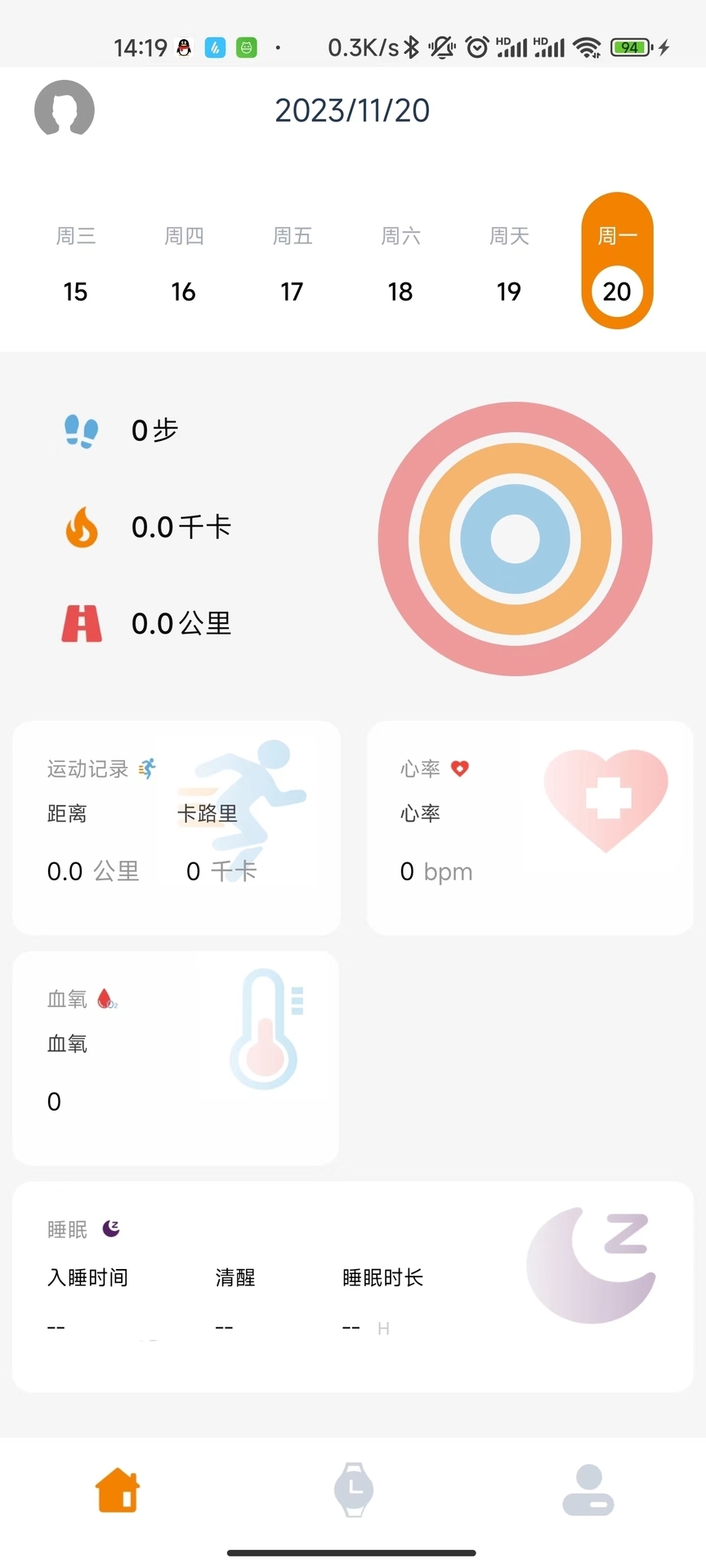
Task: Open the 心率 heart rate card
Action: [x=529, y=827]
